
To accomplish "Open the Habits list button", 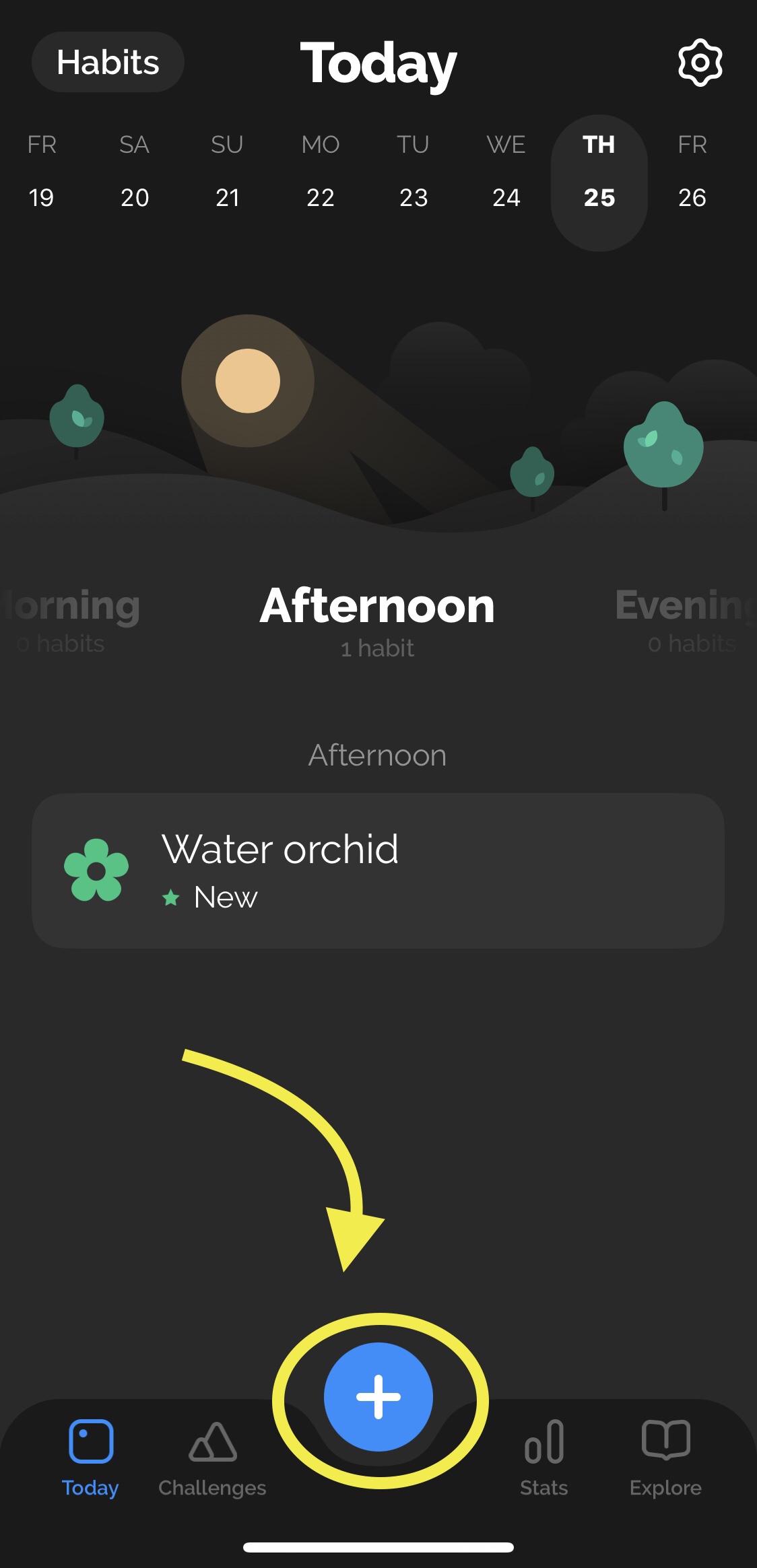I will [108, 62].
